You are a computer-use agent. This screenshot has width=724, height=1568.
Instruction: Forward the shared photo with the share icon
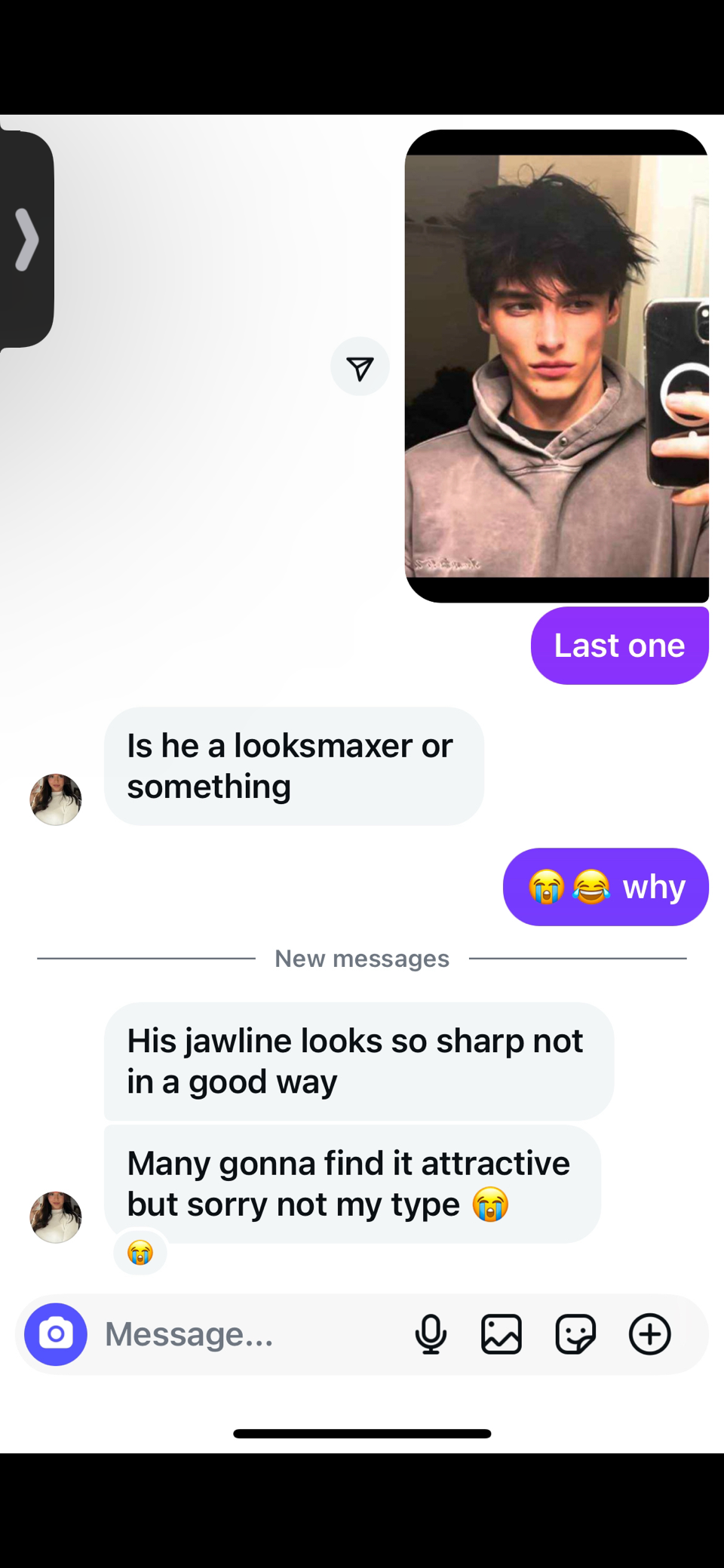pos(360,367)
